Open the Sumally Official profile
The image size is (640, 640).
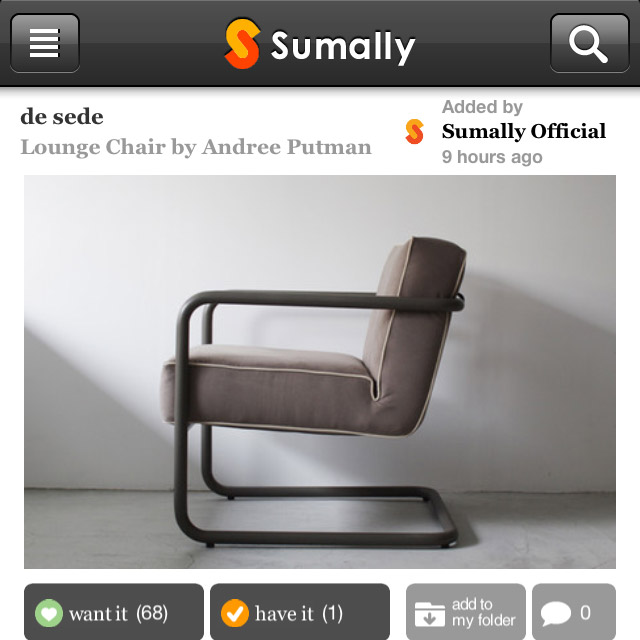click(x=523, y=131)
